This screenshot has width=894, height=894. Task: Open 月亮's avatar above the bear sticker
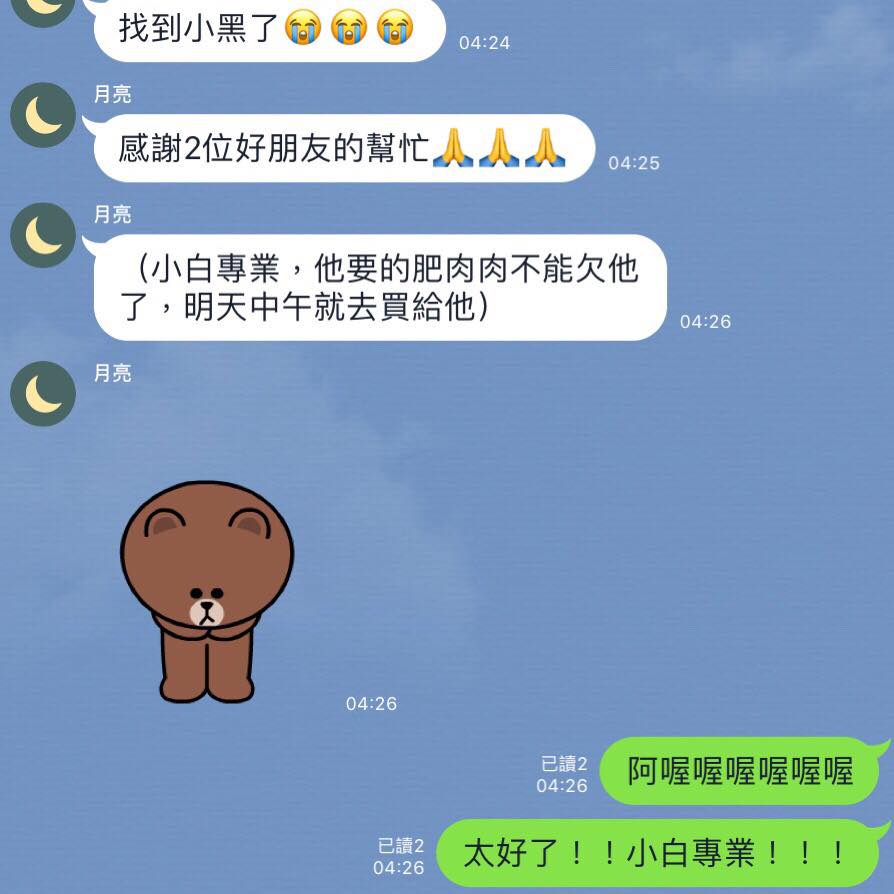coord(43,394)
